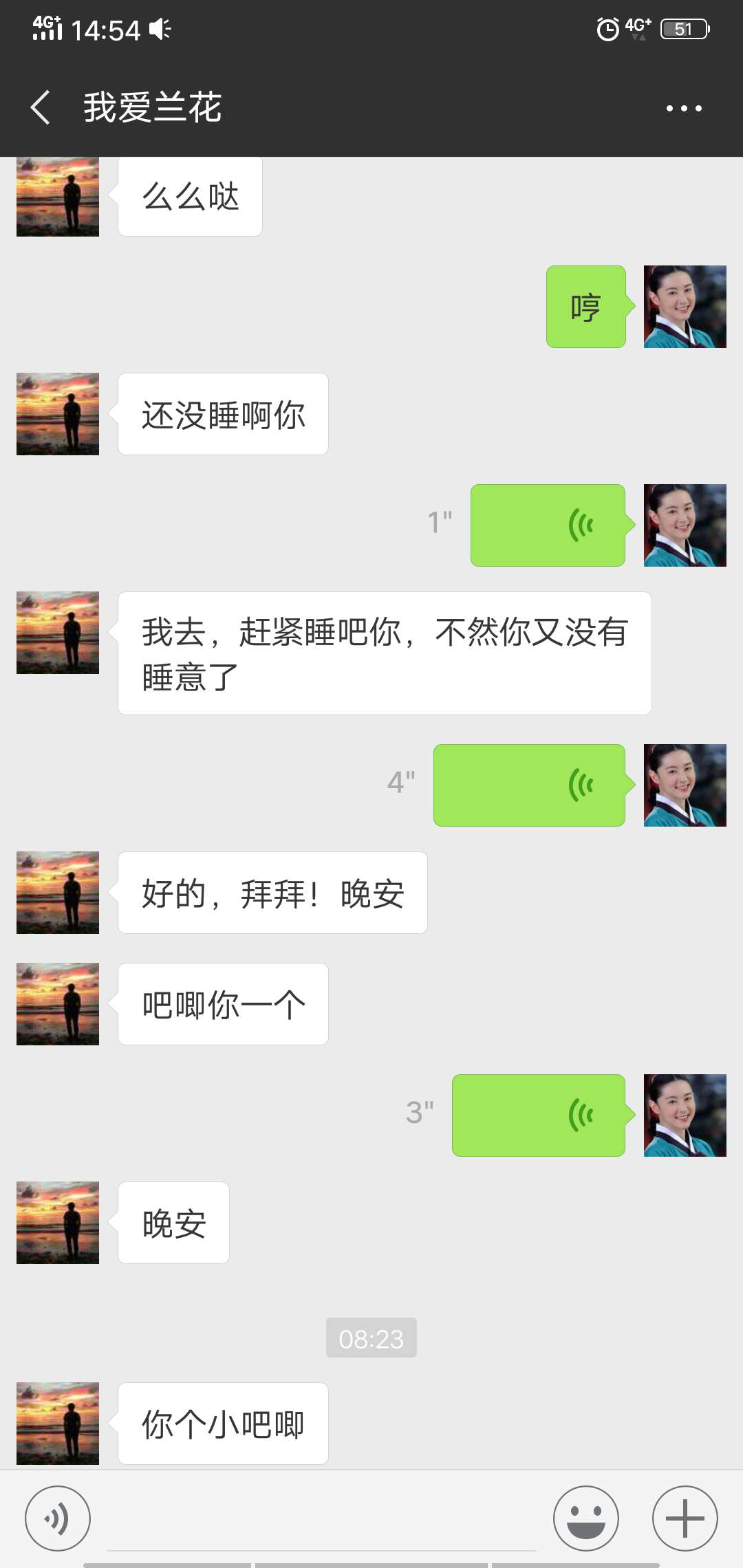Open the chat options menu via three dots

pyautogui.click(x=683, y=108)
